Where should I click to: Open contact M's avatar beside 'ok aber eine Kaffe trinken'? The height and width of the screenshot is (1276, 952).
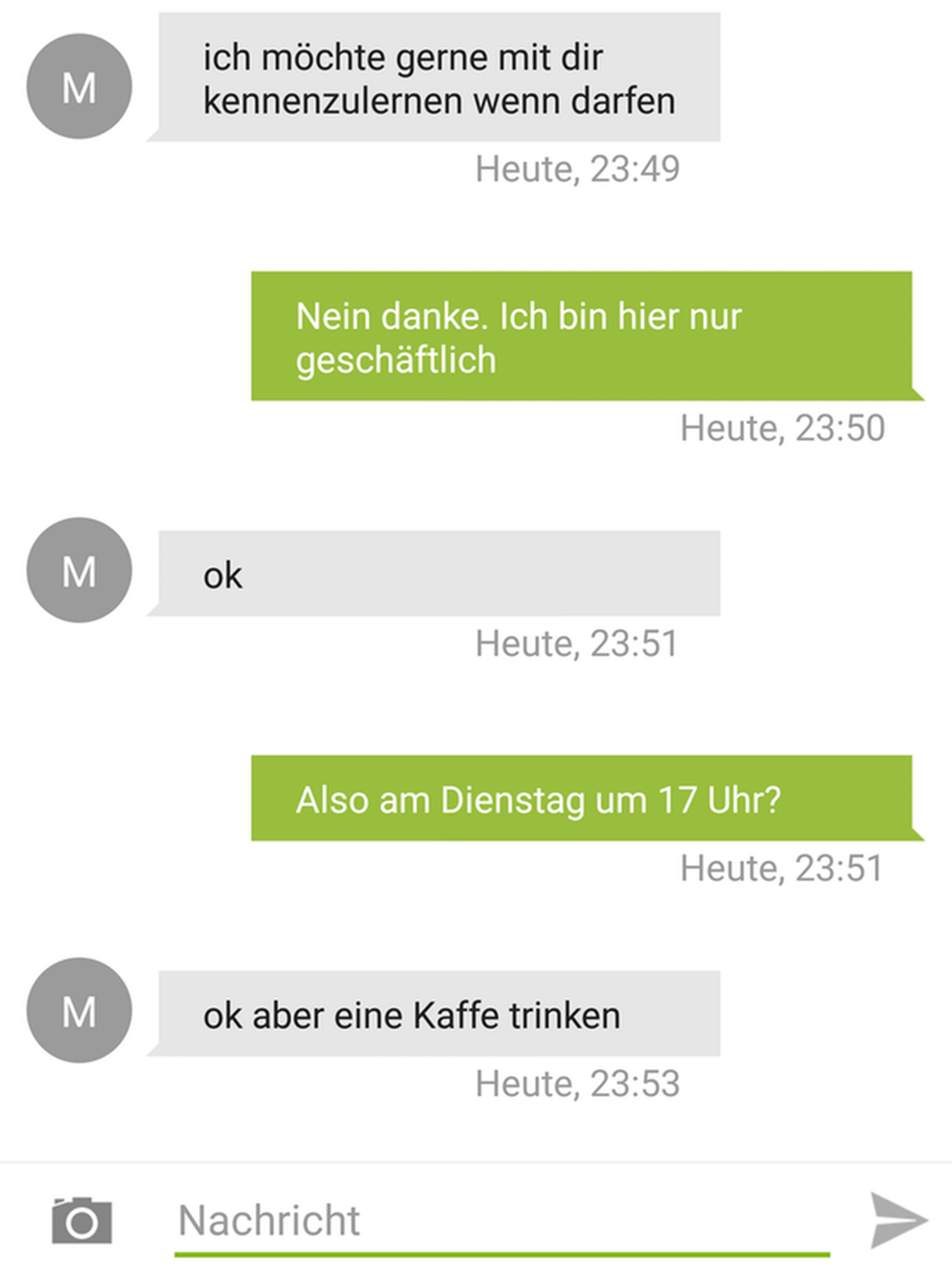click(79, 1011)
